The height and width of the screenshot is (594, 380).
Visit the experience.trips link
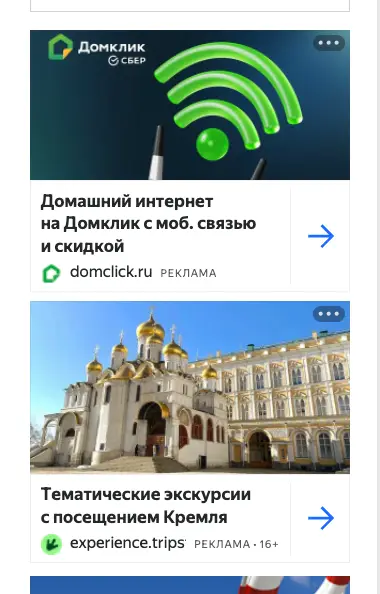(x=128, y=543)
